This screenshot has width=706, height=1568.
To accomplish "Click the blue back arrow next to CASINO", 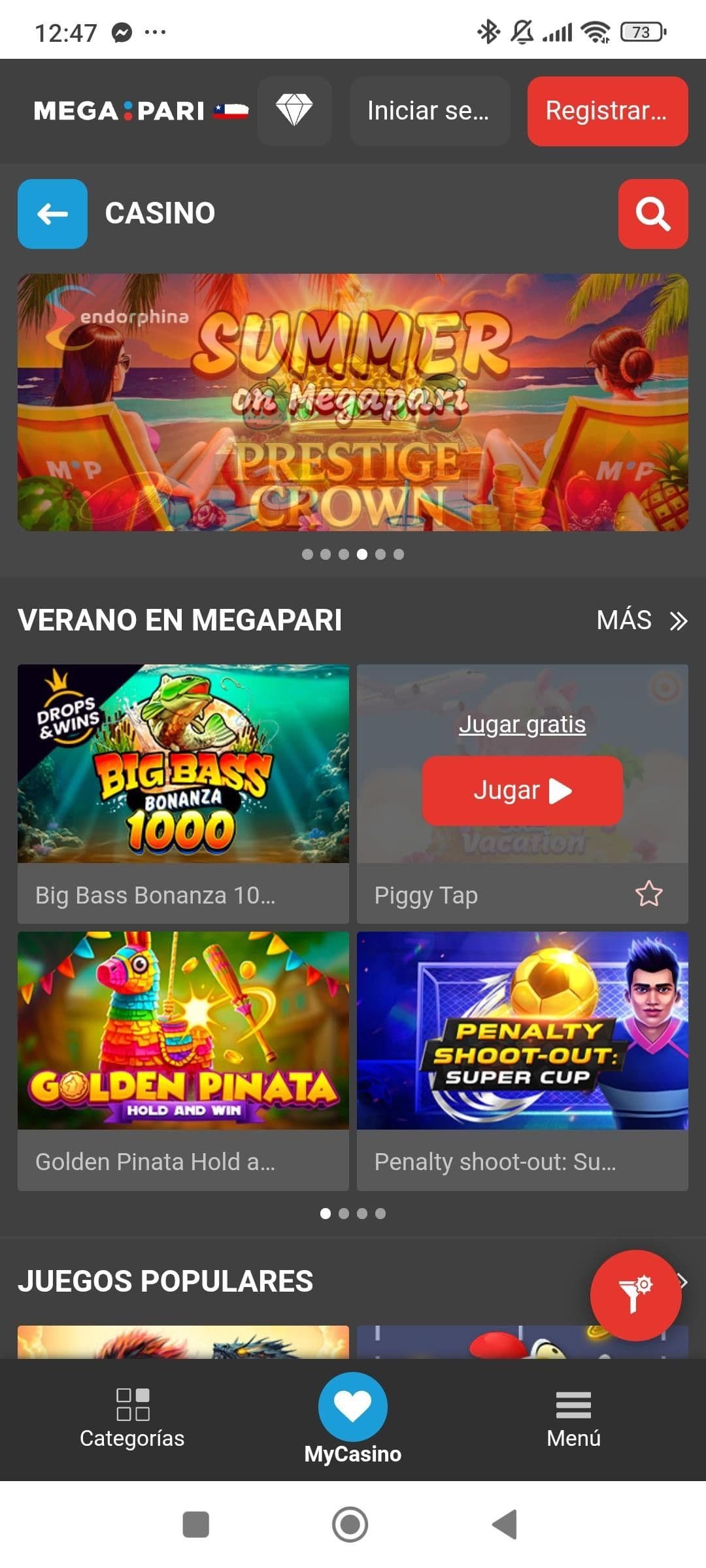I will 52,214.
